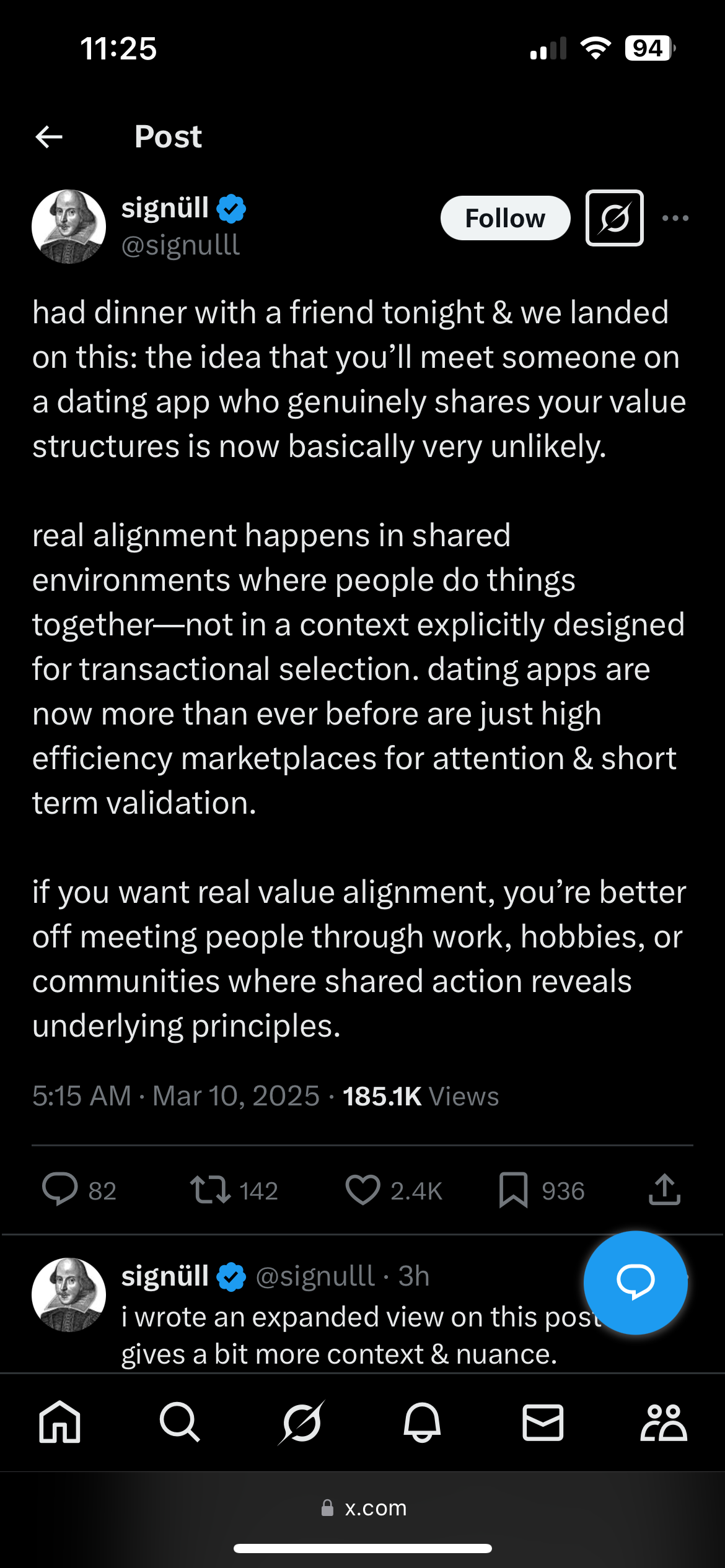Share the post via the share icon
725x1568 pixels.
pos(664,1190)
